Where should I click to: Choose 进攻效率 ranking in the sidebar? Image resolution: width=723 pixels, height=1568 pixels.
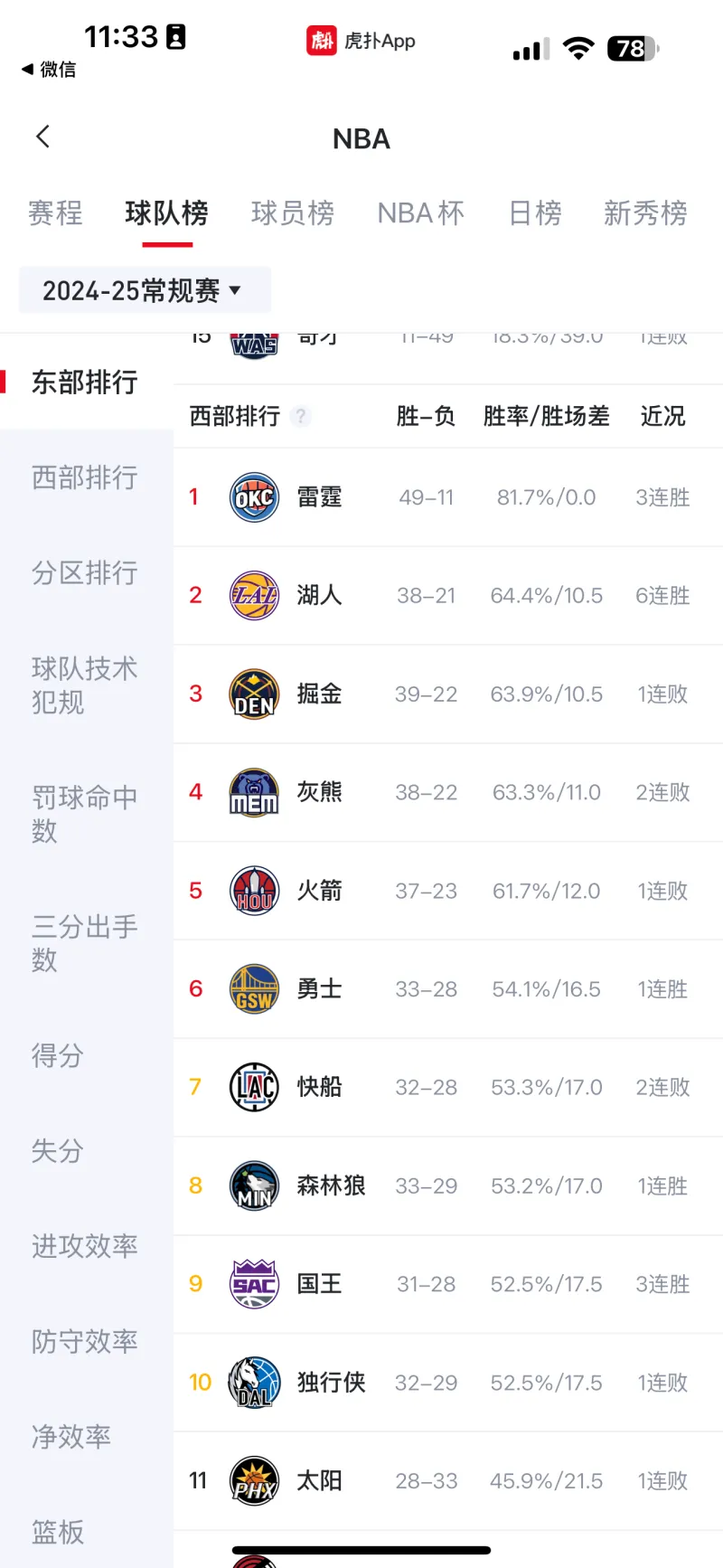(85, 1246)
